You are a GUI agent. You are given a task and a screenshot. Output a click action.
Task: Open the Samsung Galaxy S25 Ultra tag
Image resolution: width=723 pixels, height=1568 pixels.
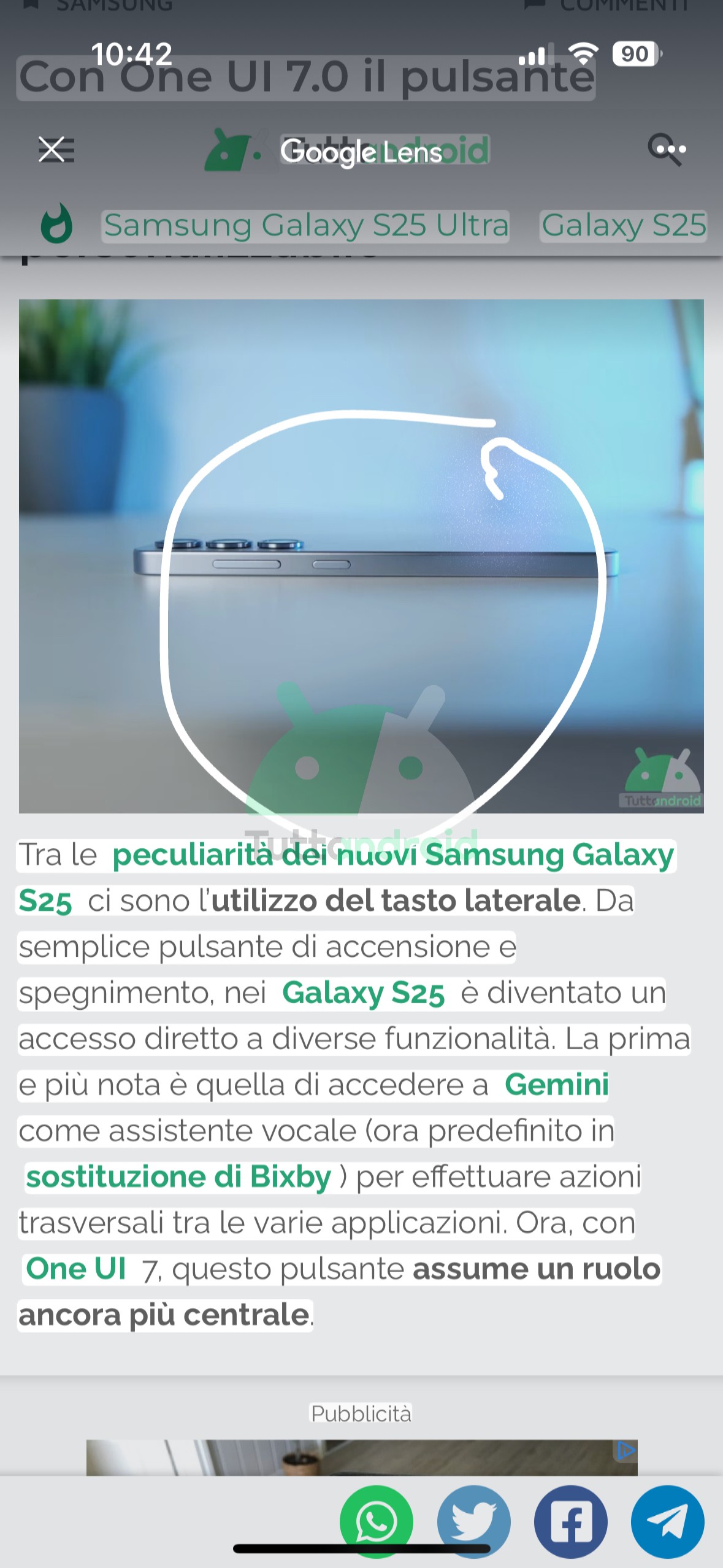[x=305, y=225]
